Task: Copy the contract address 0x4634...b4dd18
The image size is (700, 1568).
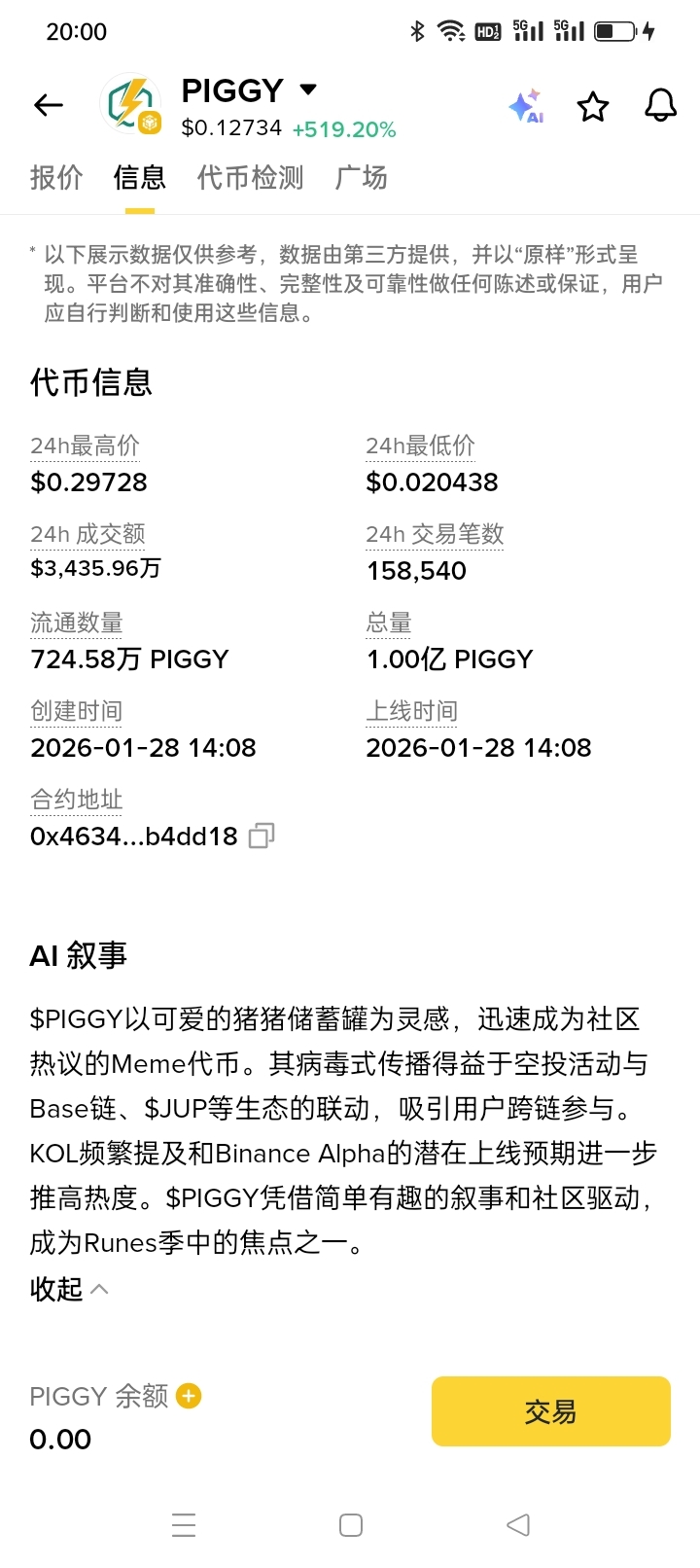Action: tap(262, 836)
